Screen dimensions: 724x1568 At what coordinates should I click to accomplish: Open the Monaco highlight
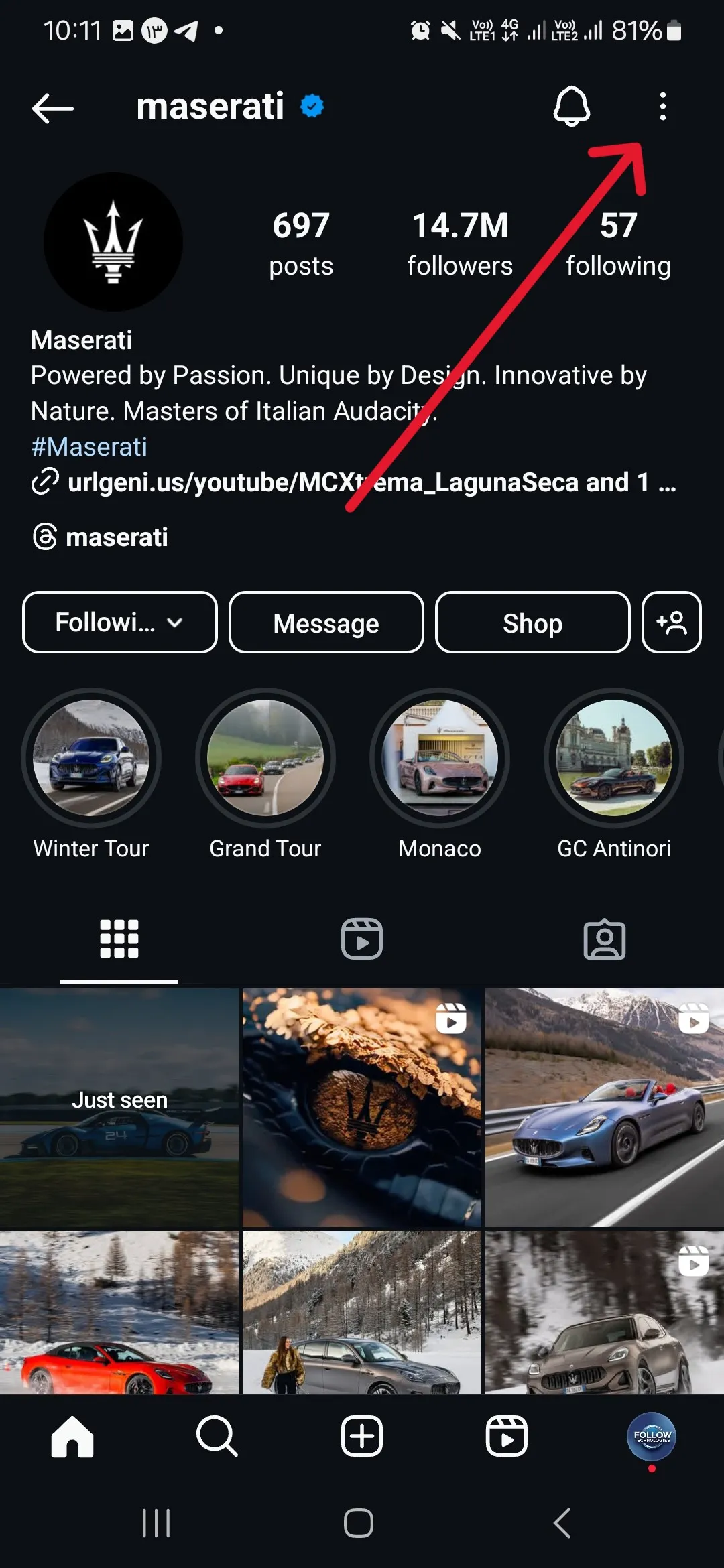pos(440,759)
